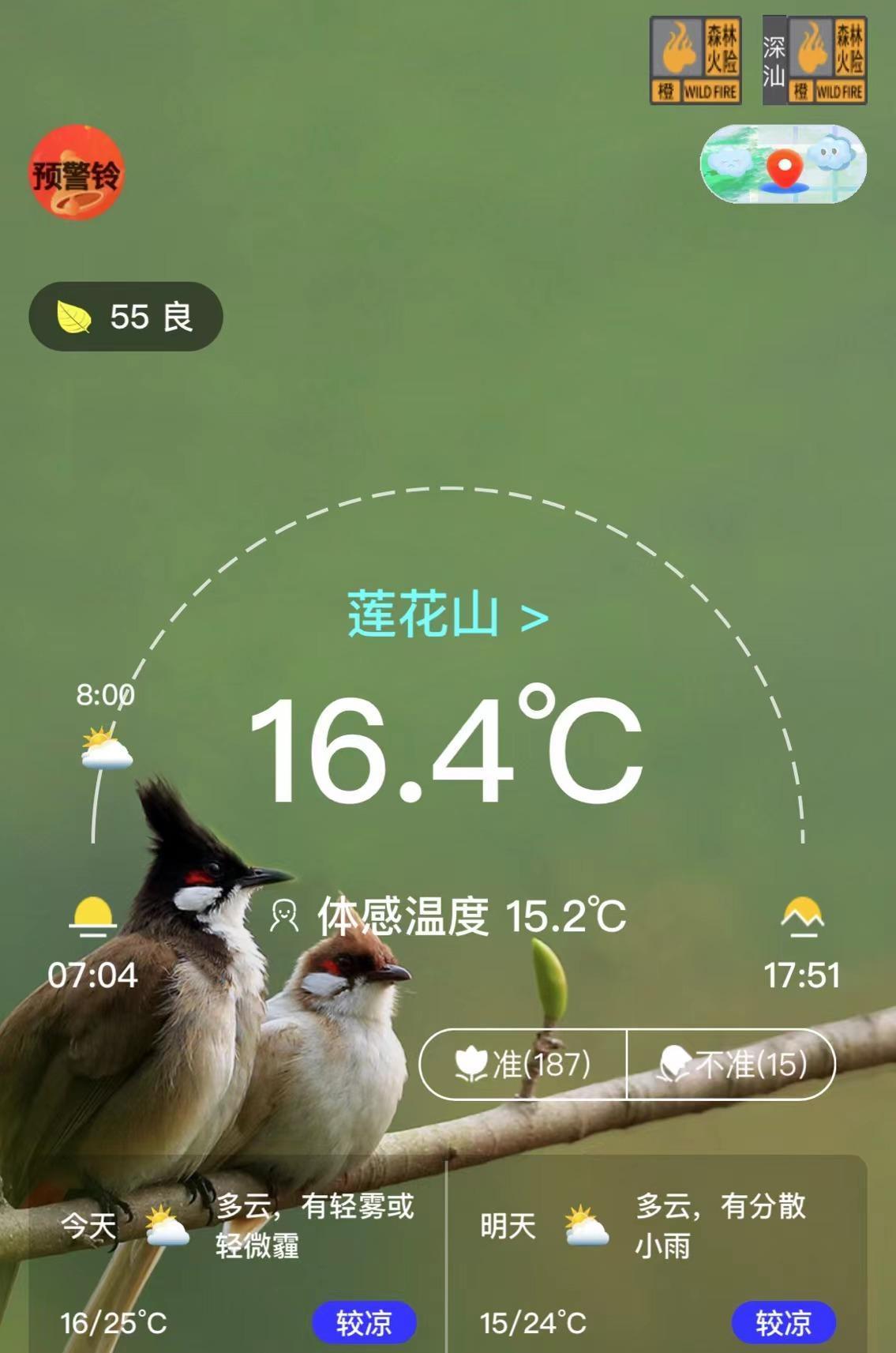Screen dimensions: 896x1353
Task: Open the 预警铃 warning bell
Action: pos(77,172)
